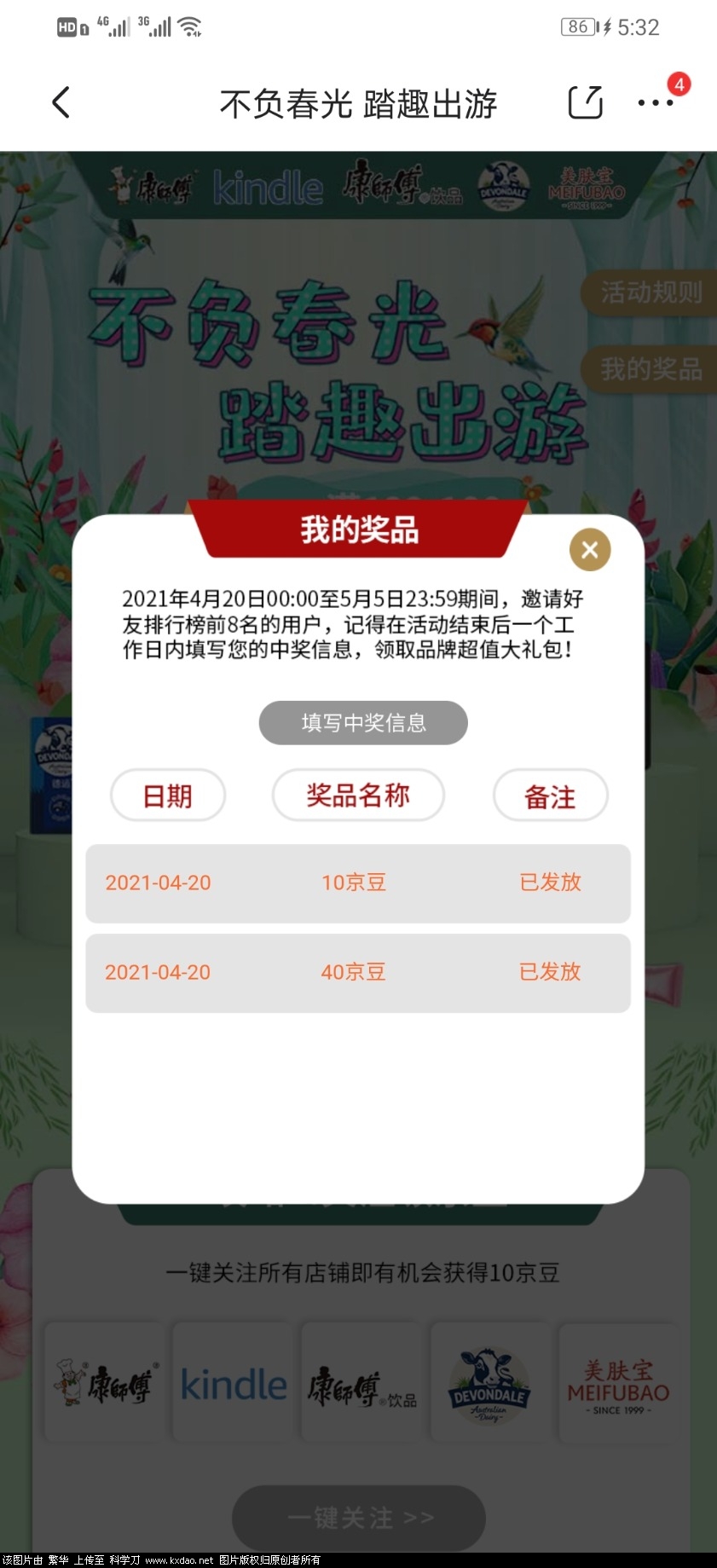
Task: Tap the 已发放 status on 40京豆 row
Action: (549, 972)
